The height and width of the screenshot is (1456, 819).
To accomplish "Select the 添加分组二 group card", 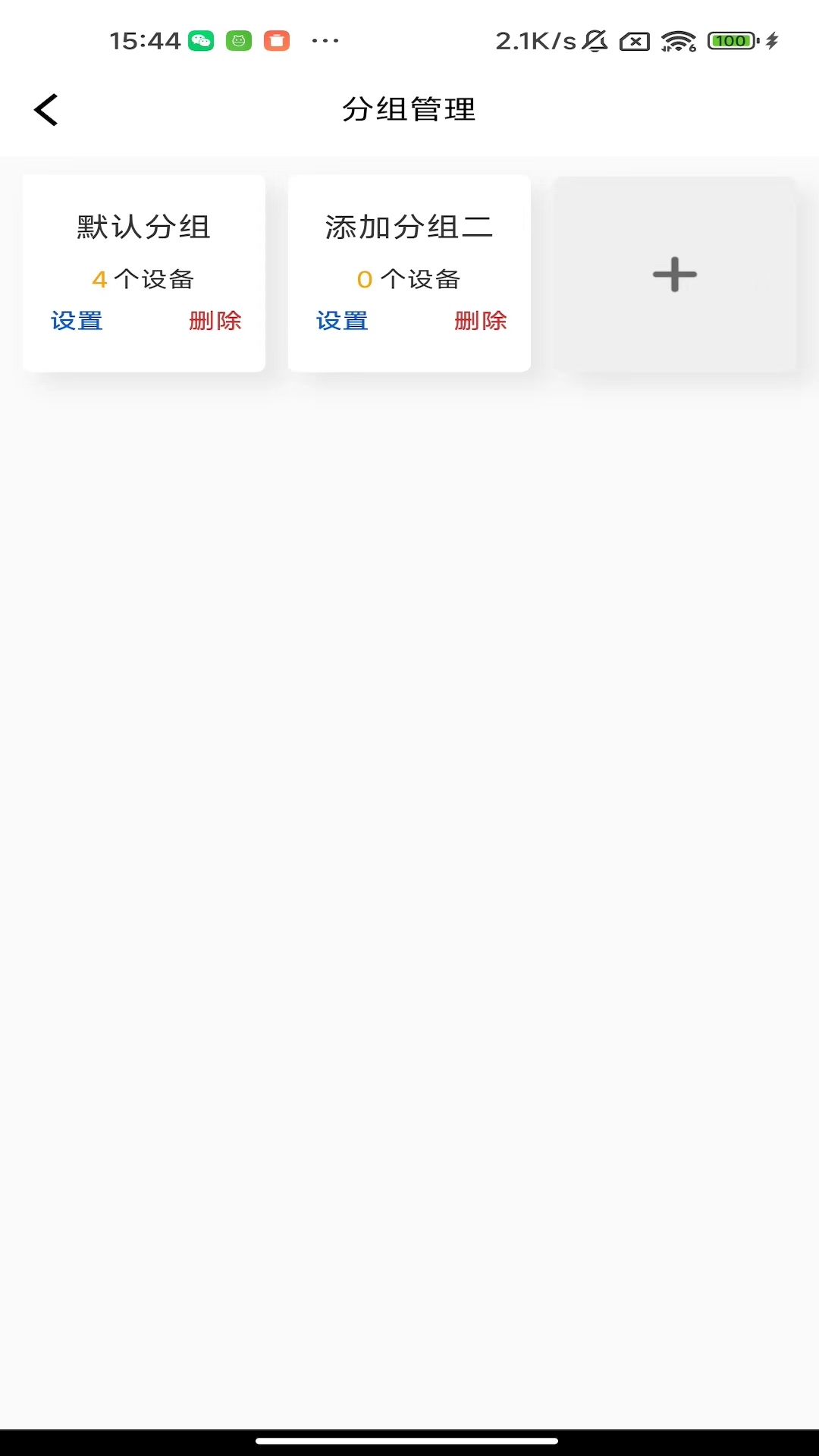I will click(409, 226).
